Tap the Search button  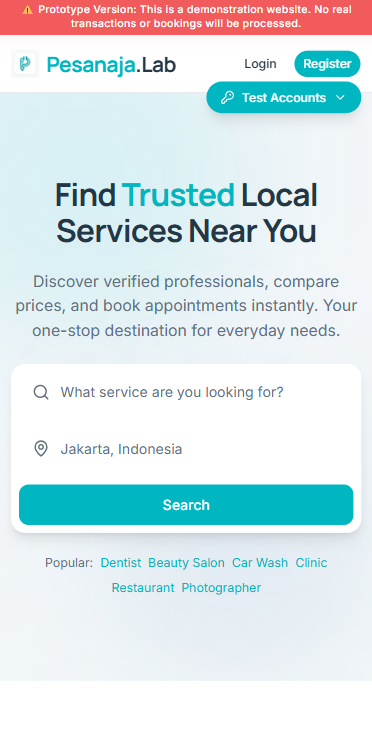(x=186, y=505)
